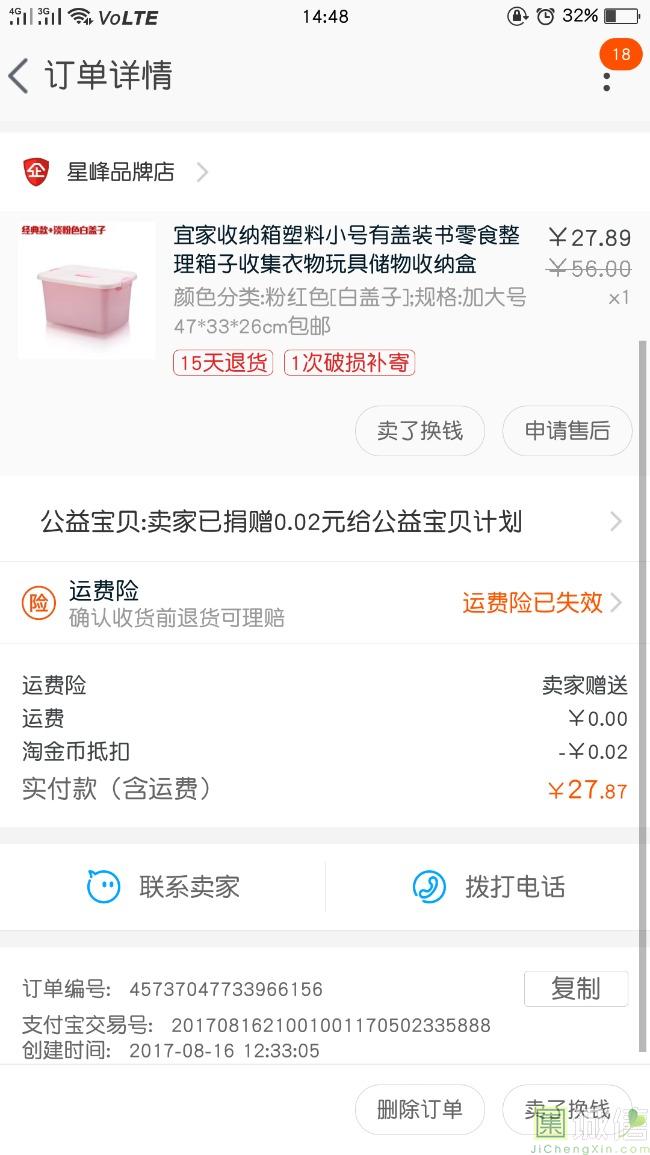
Task: Open 运费险 insurance details
Action: (x=325, y=602)
